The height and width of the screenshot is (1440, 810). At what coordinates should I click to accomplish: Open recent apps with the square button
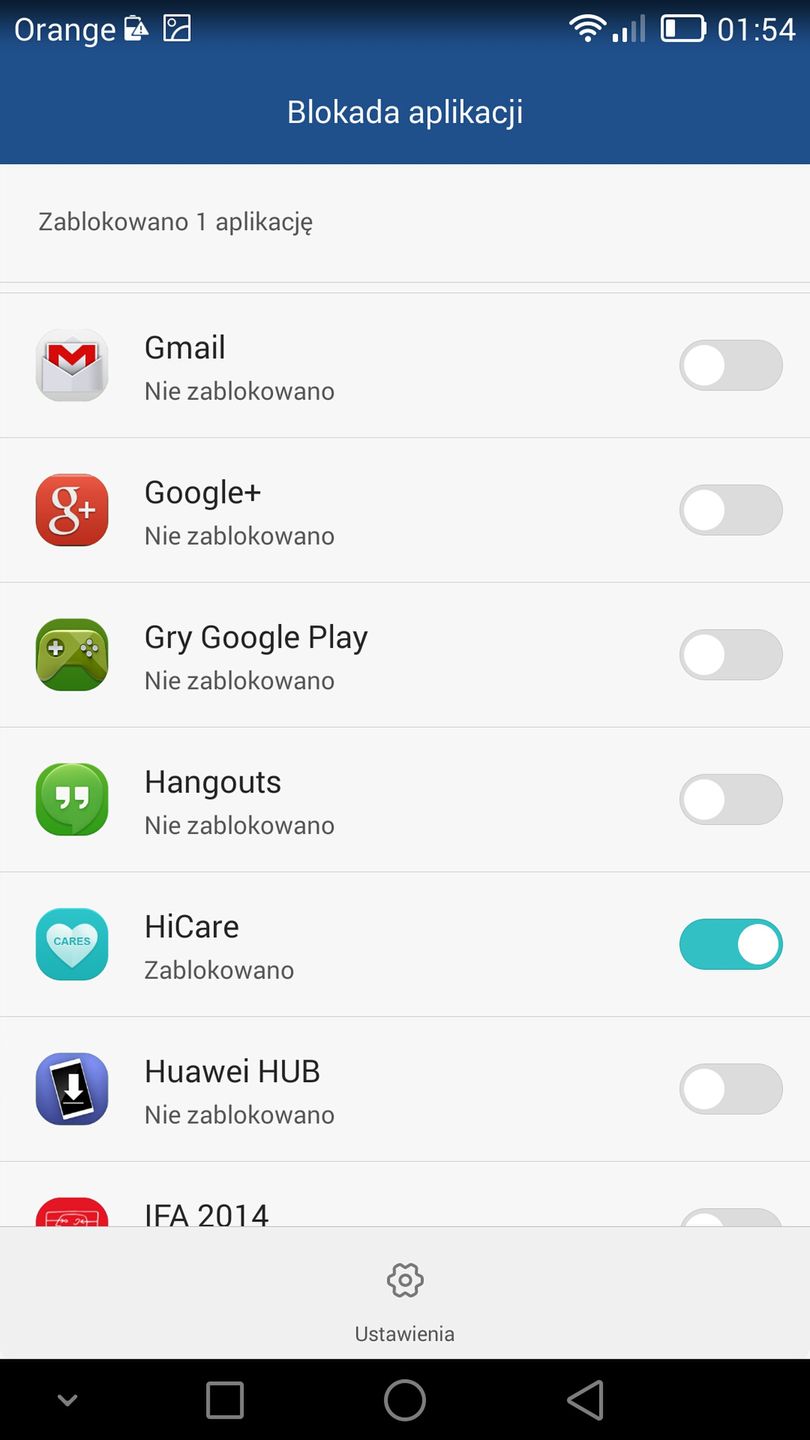click(x=225, y=1400)
